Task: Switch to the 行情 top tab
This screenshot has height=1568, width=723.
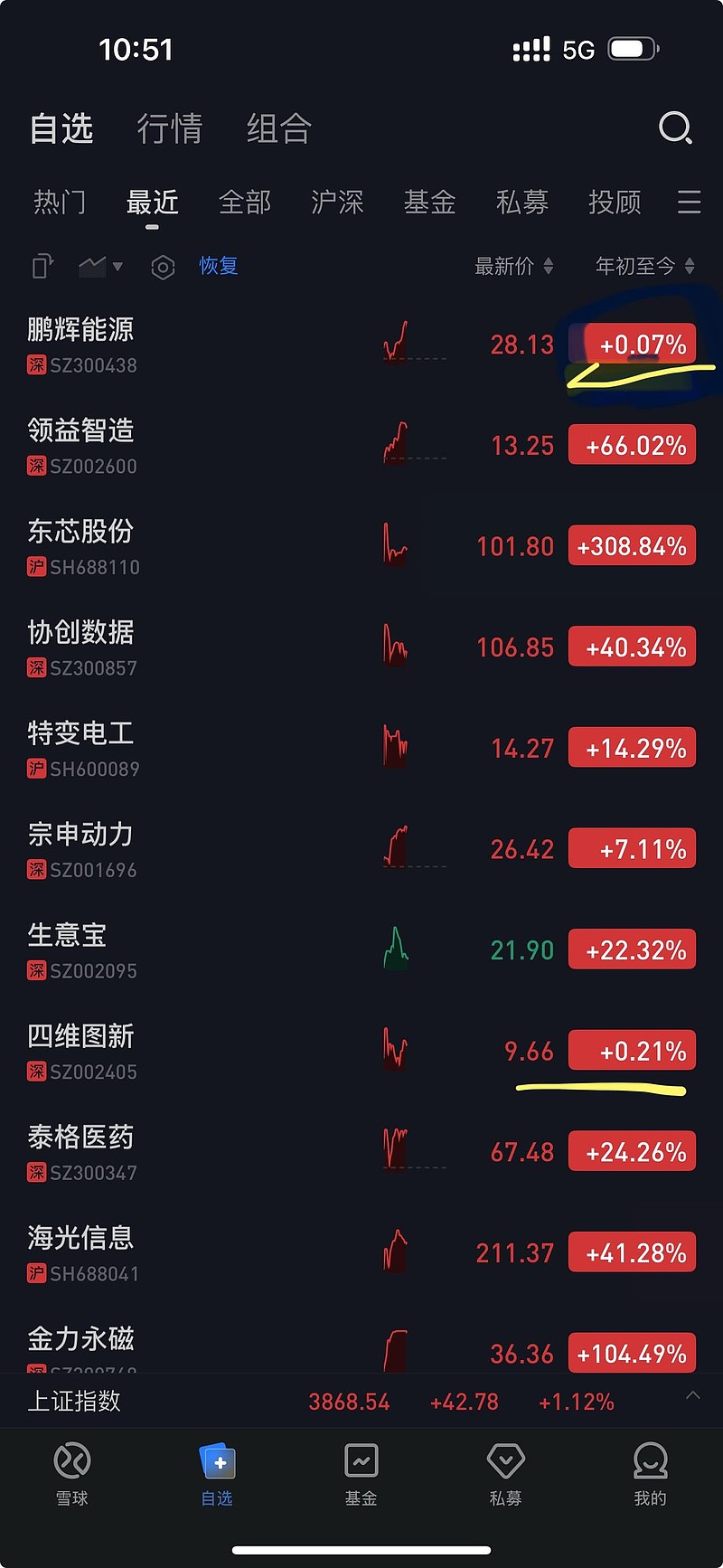Action: point(170,128)
